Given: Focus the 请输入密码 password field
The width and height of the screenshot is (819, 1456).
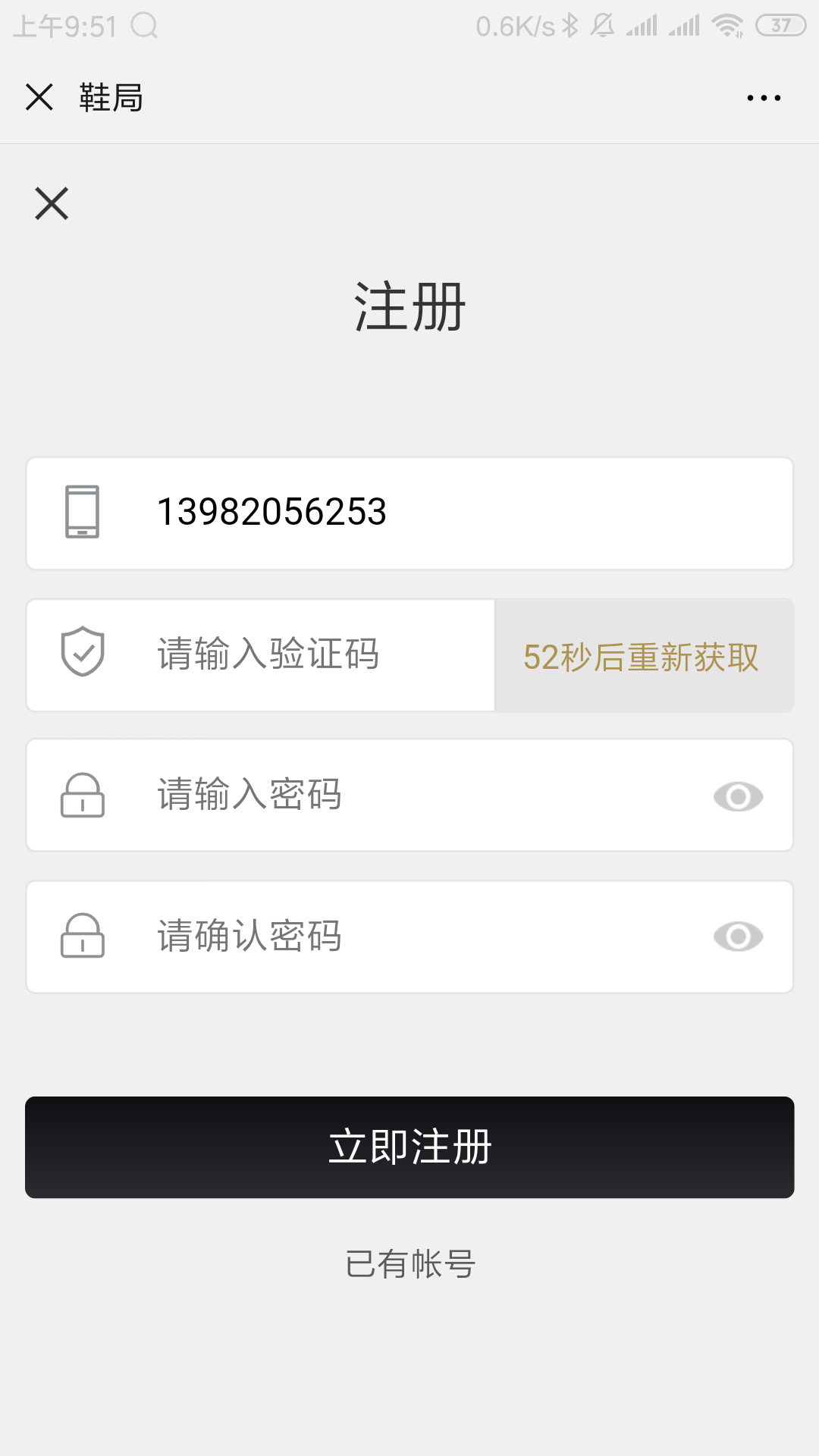Looking at the screenshot, I should [x=409, y=795].
